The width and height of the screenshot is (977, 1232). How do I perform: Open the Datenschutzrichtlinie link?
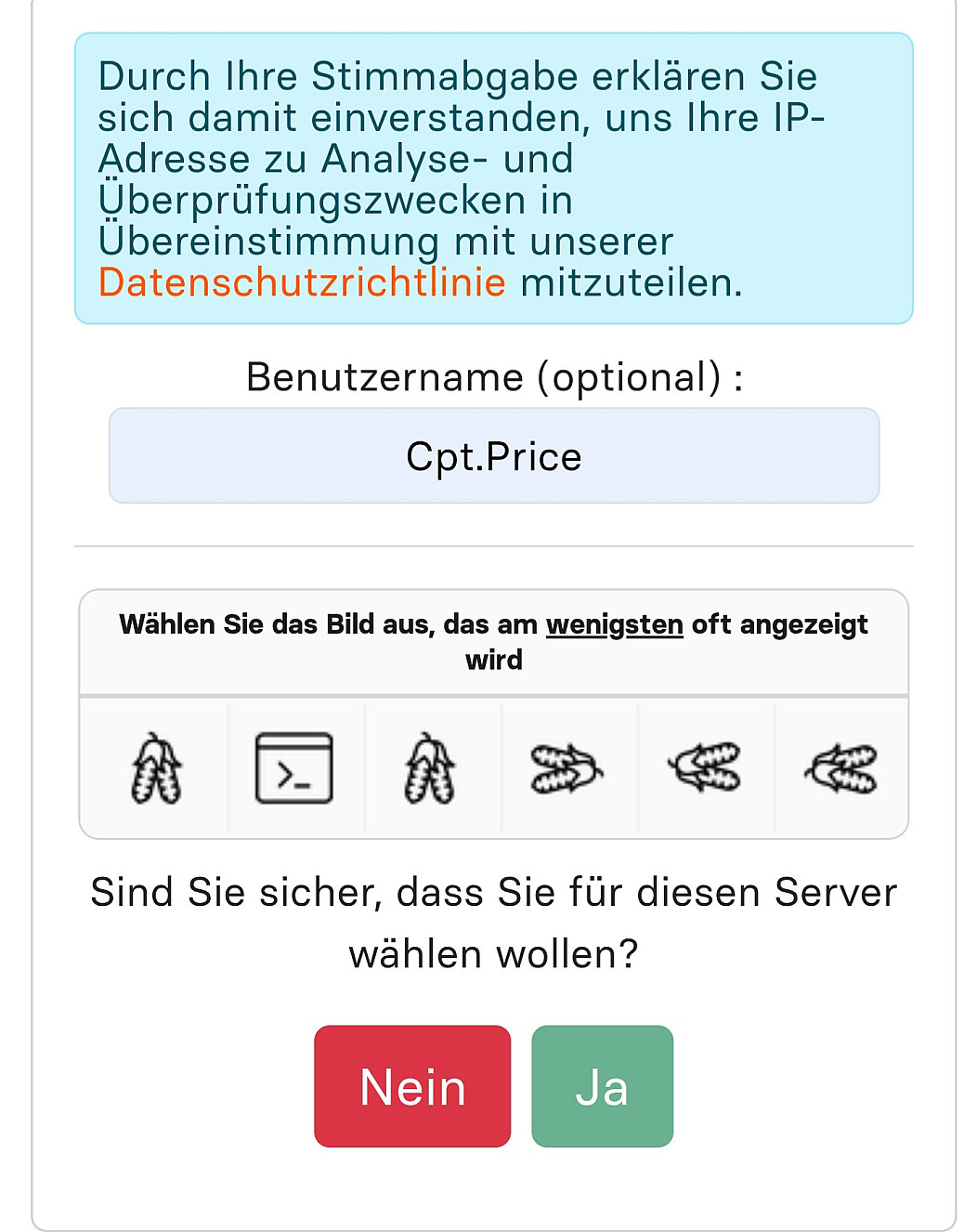pyautogui.click(x=302, y=282)
